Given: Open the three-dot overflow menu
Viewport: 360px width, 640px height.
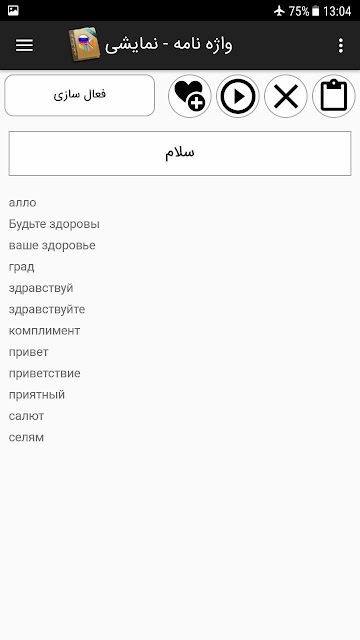Looking at the screenshot, I should point(341,46).
